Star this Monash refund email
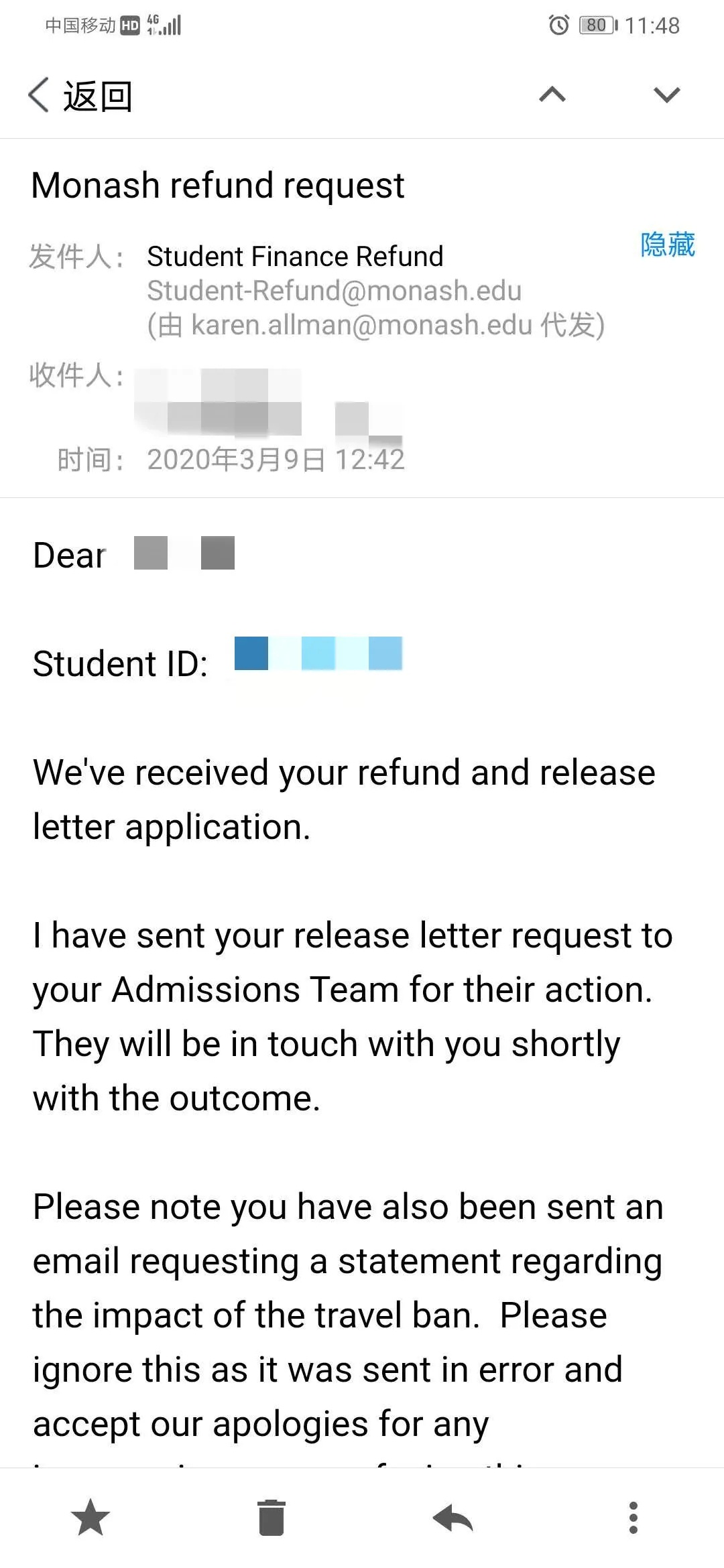The height and width of the screenshot is (1568, 724). (90, 1517)
